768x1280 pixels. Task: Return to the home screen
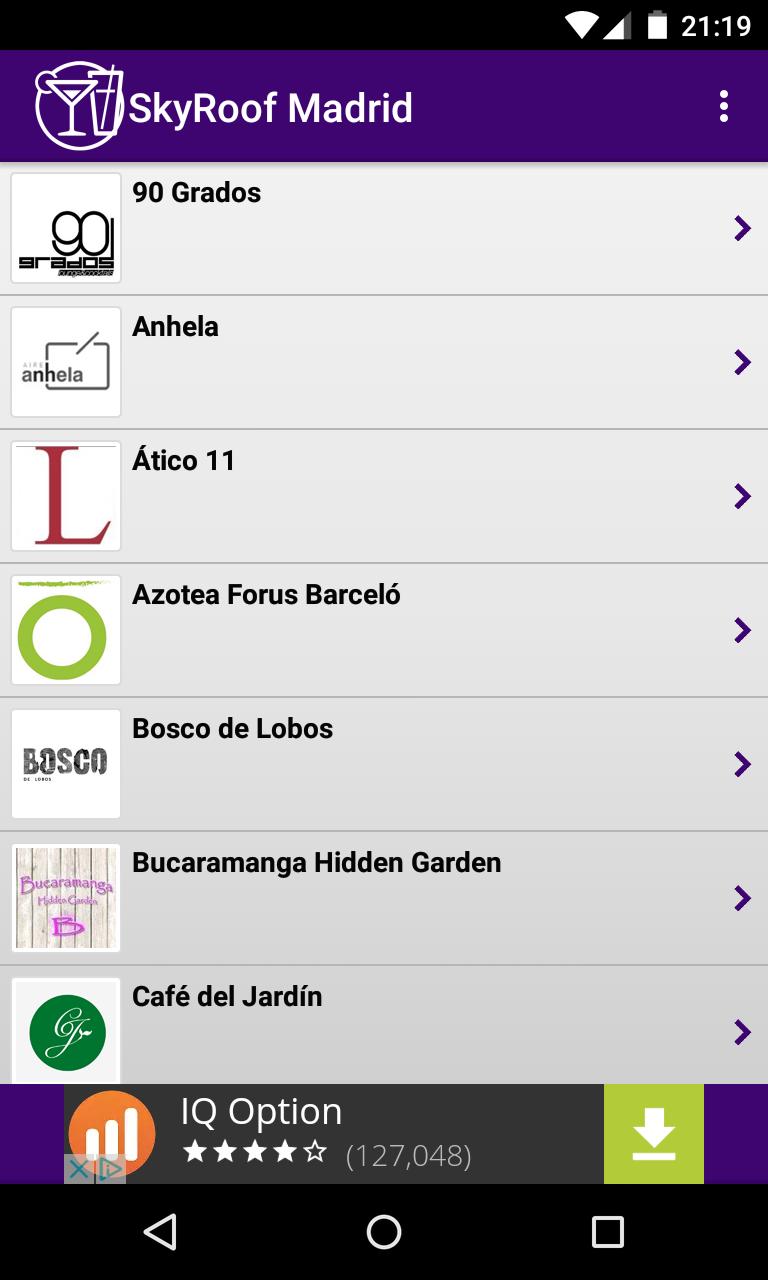click(x=384, y=1232)
